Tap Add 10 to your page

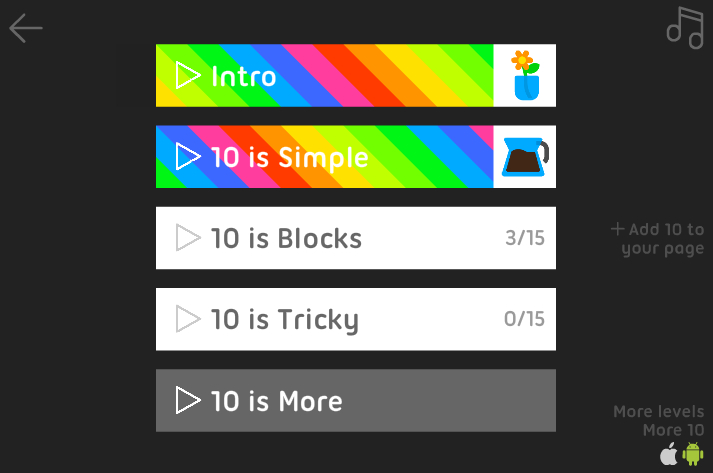point(658,239)
